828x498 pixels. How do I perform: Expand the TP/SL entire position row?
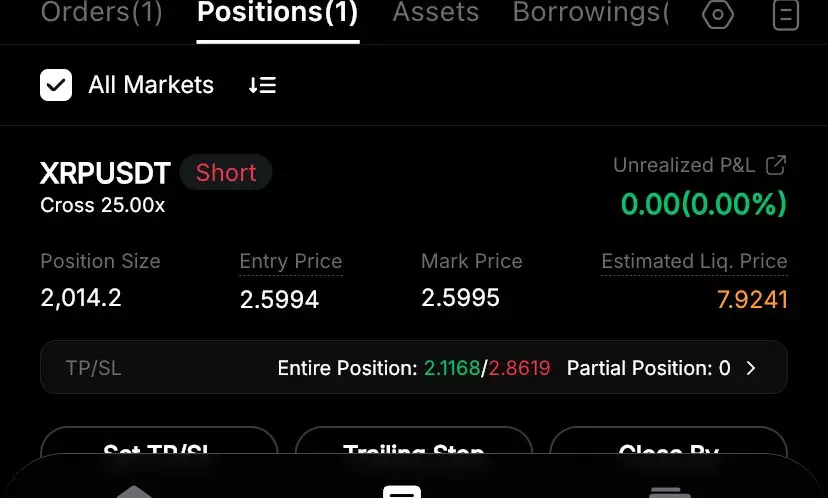pyautogui.click(x=751, y=368)
